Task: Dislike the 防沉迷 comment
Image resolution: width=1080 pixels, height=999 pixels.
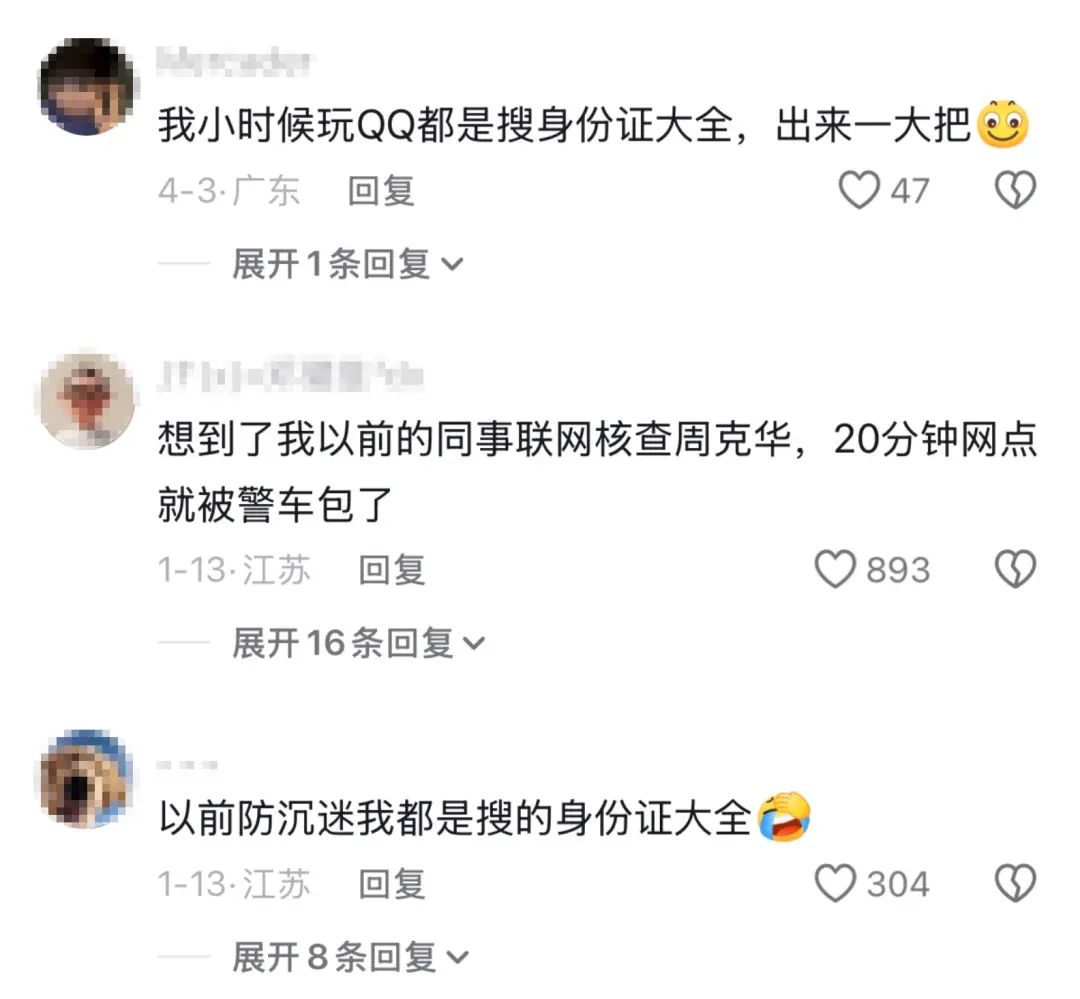Action: (1015, 884)
